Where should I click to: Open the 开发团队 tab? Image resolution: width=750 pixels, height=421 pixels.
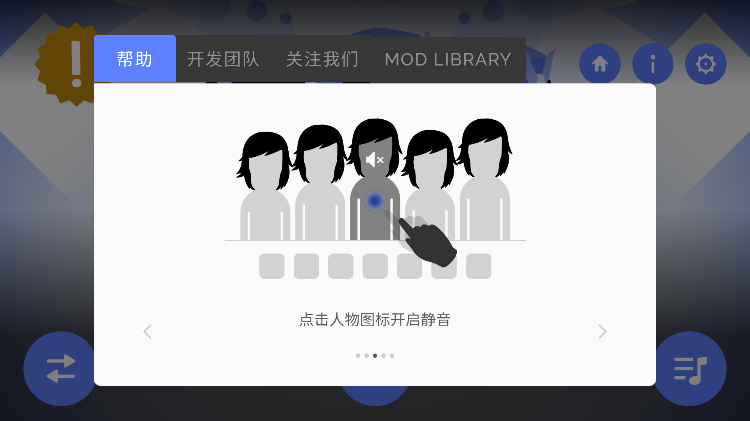click(x=223, y=59)
